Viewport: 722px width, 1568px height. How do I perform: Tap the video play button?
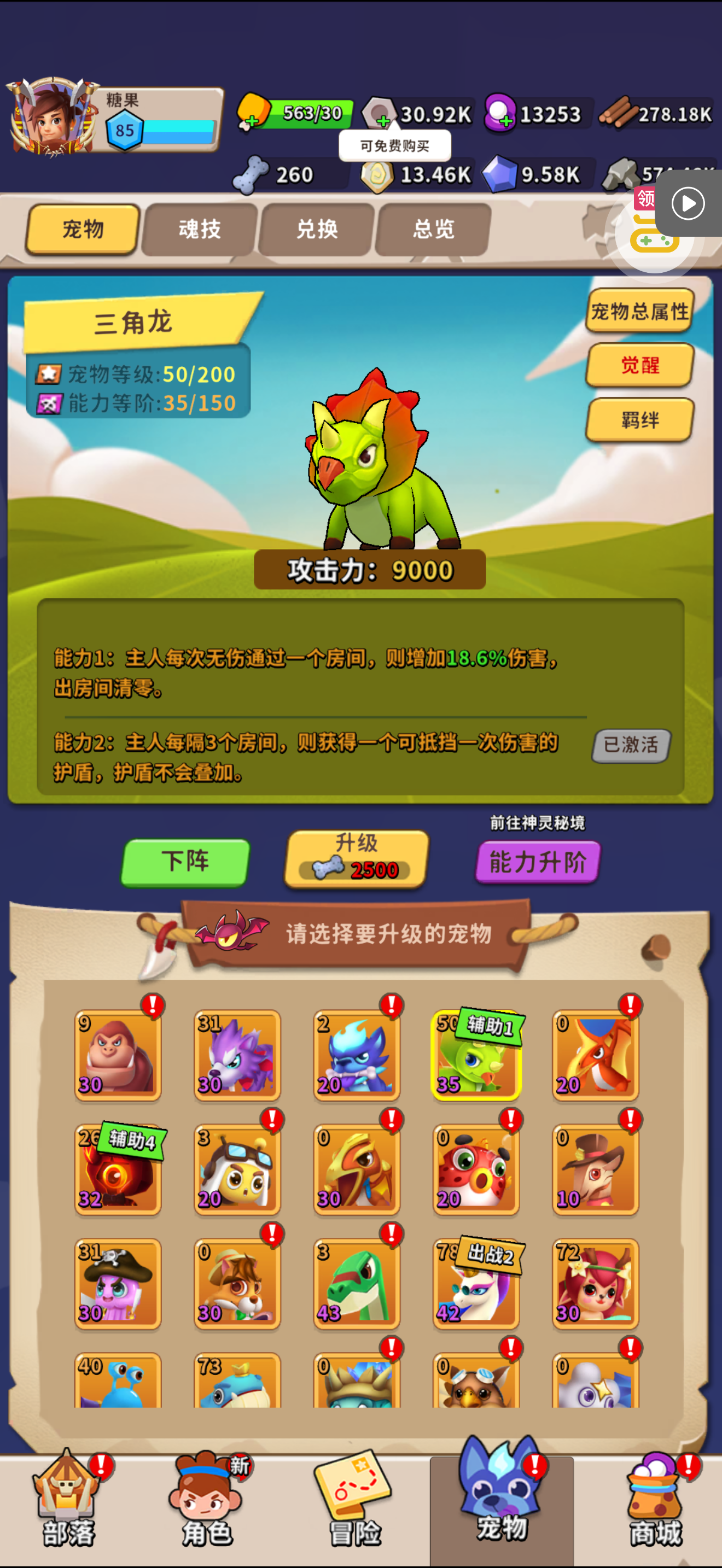(688, 203)
